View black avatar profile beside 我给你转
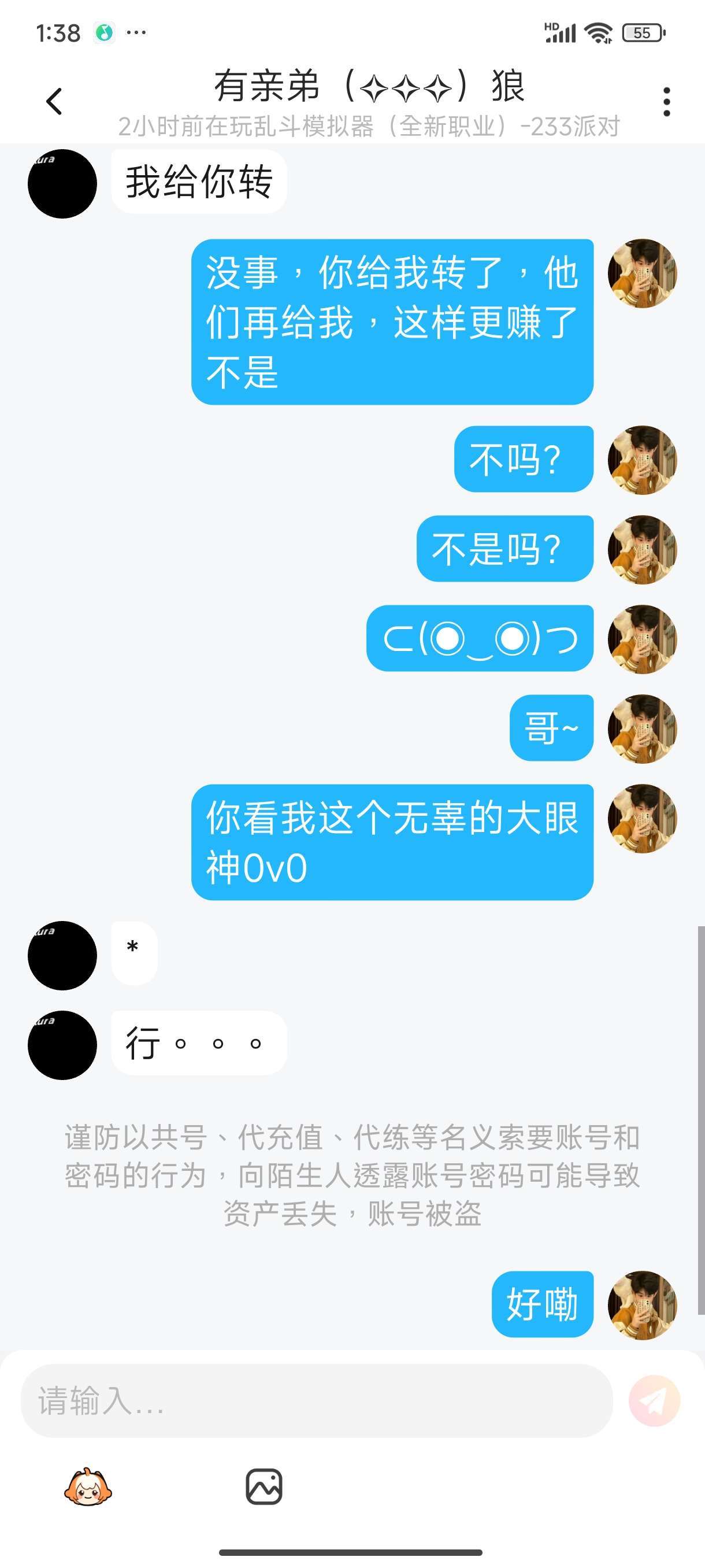The image size is (705, 1568). pyautogui.click(x=62, y=184)
